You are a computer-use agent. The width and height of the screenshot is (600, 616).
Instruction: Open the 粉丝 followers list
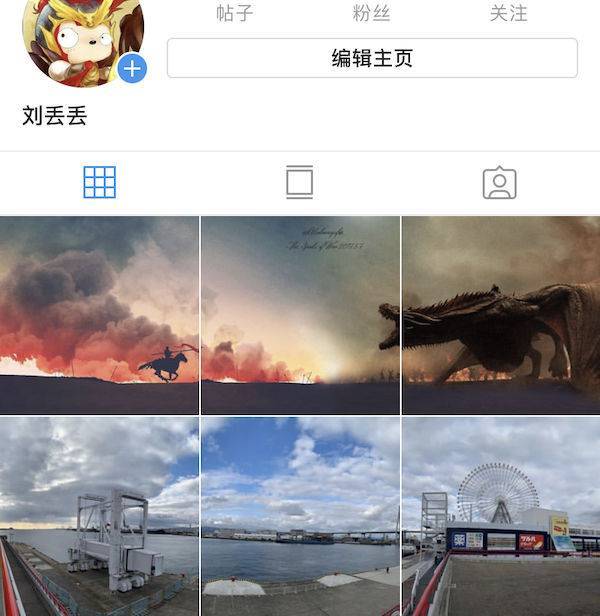pyautogui.click(x=372, y=13)
